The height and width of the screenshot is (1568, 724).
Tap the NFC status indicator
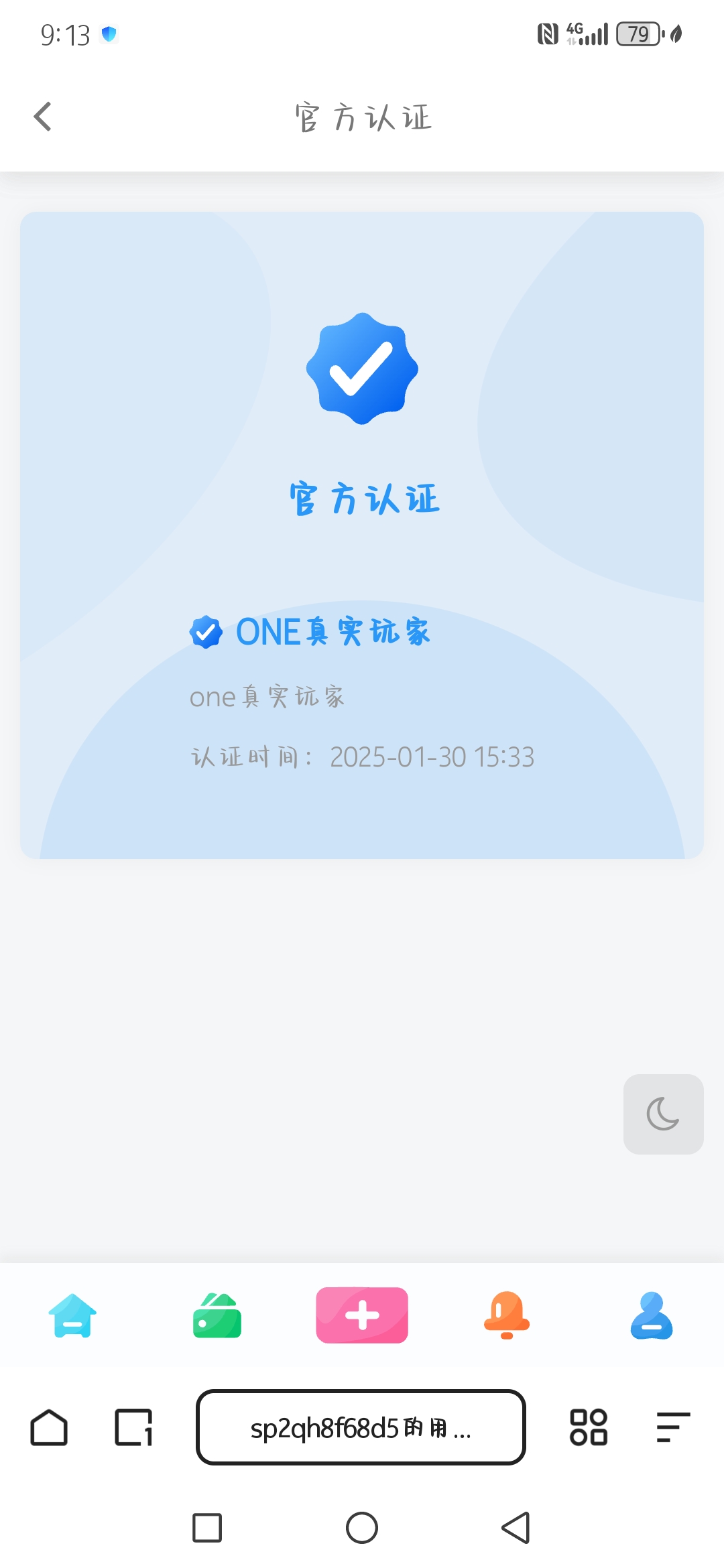548,32
